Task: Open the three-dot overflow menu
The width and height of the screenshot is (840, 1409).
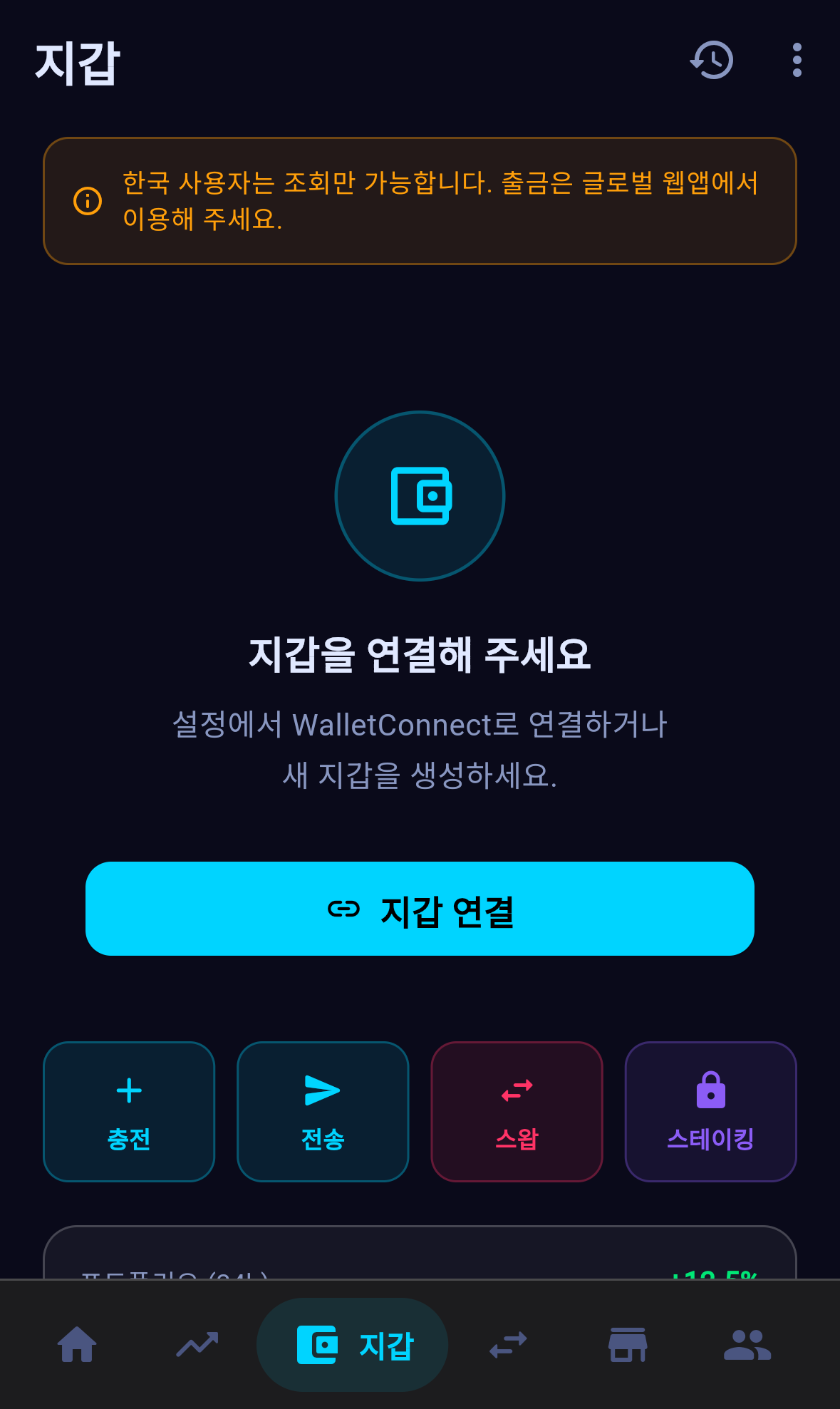Action: point(796,61)
